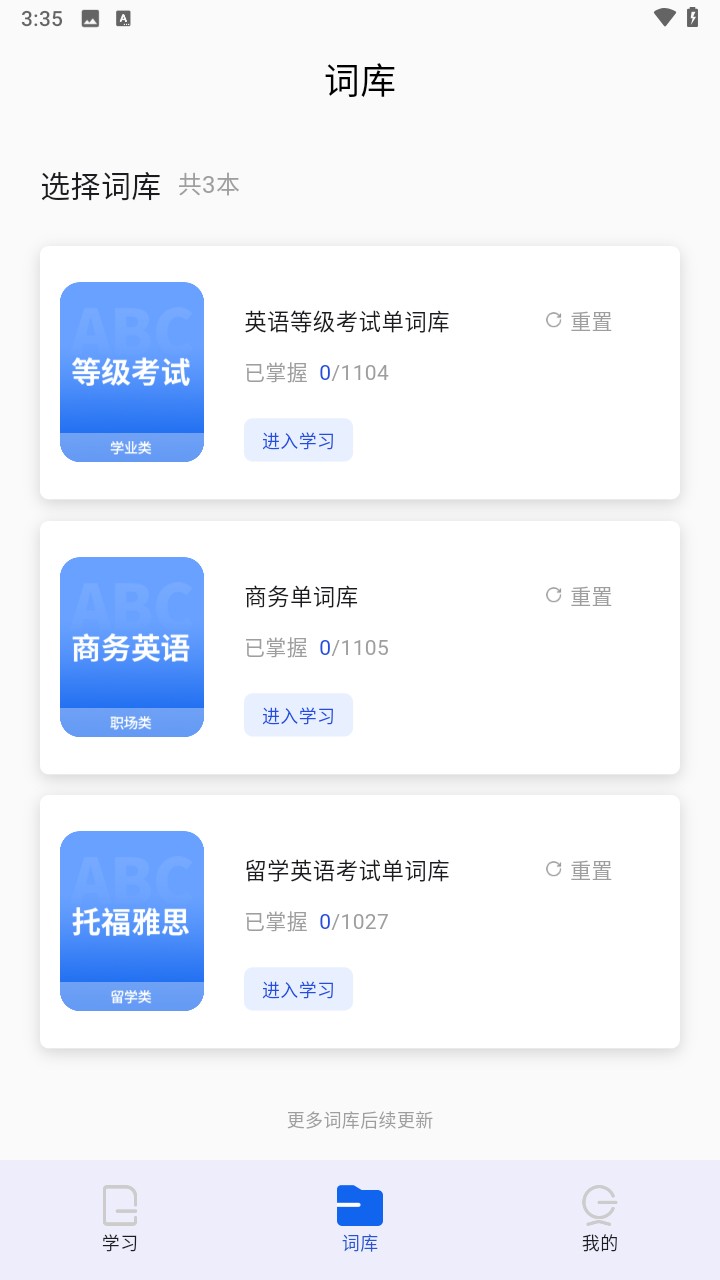Screen dimensions: 720x1280
Task: Open the 商务英语 wordbook cover image
Action: click(x=132, y=646)
